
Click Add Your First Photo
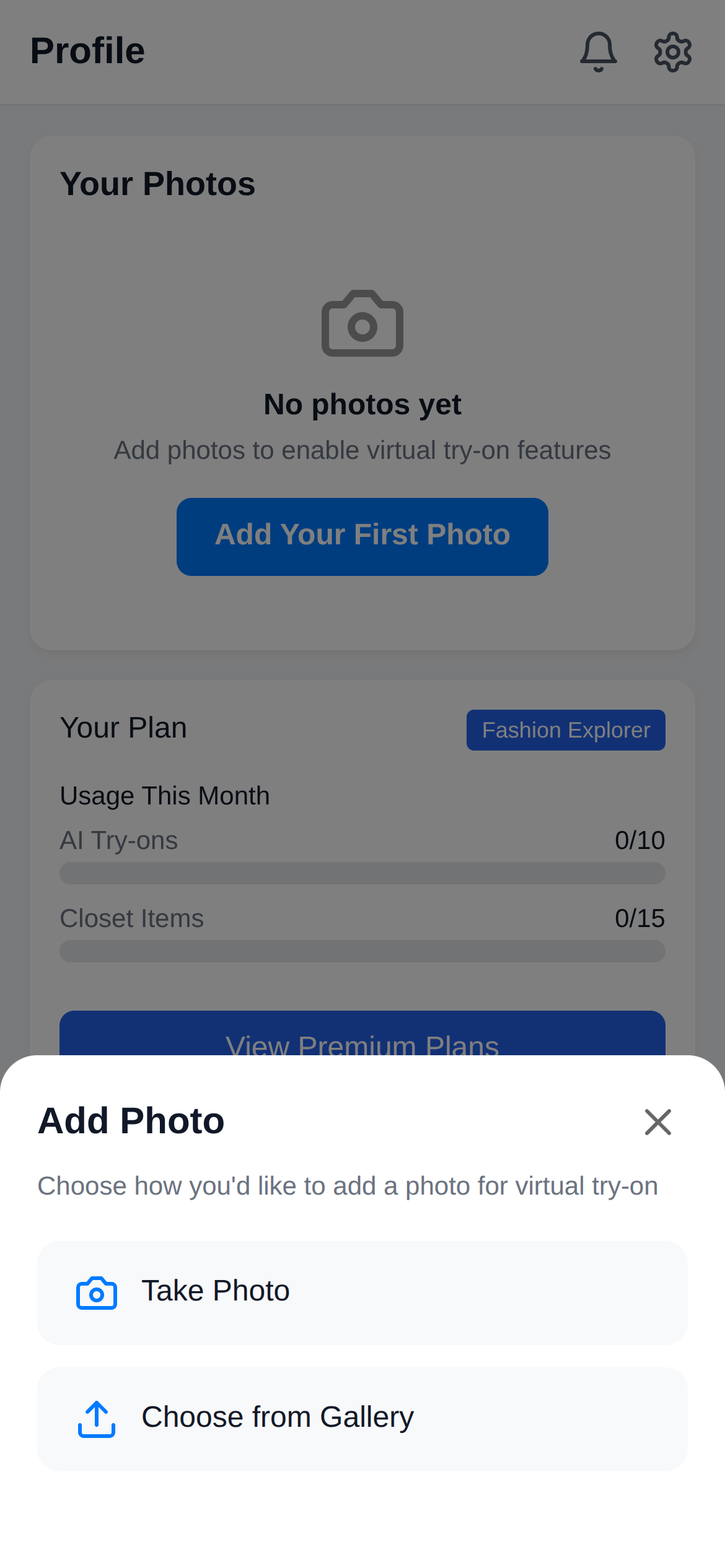pos(362,536)
